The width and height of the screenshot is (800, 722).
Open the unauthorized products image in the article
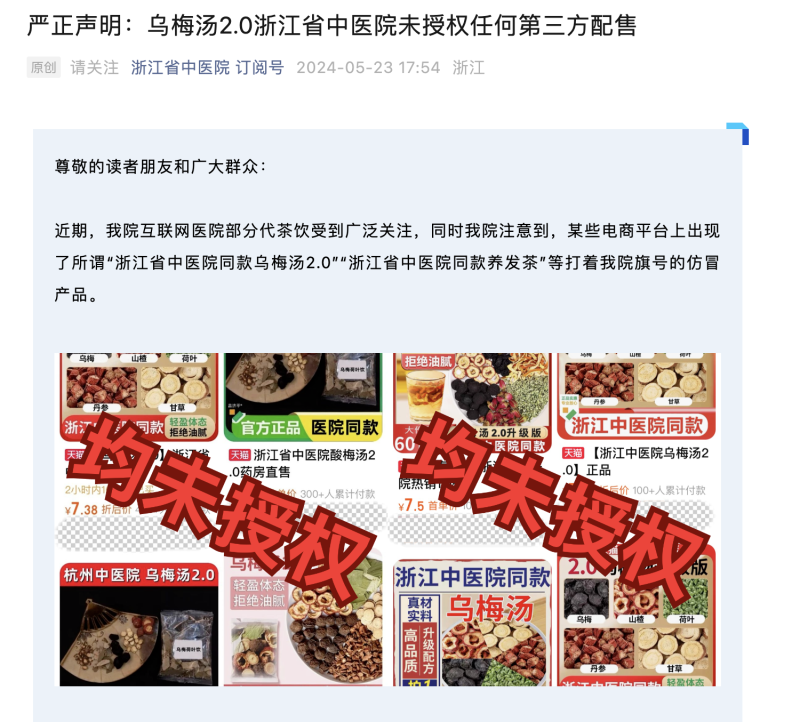(385, 518)
